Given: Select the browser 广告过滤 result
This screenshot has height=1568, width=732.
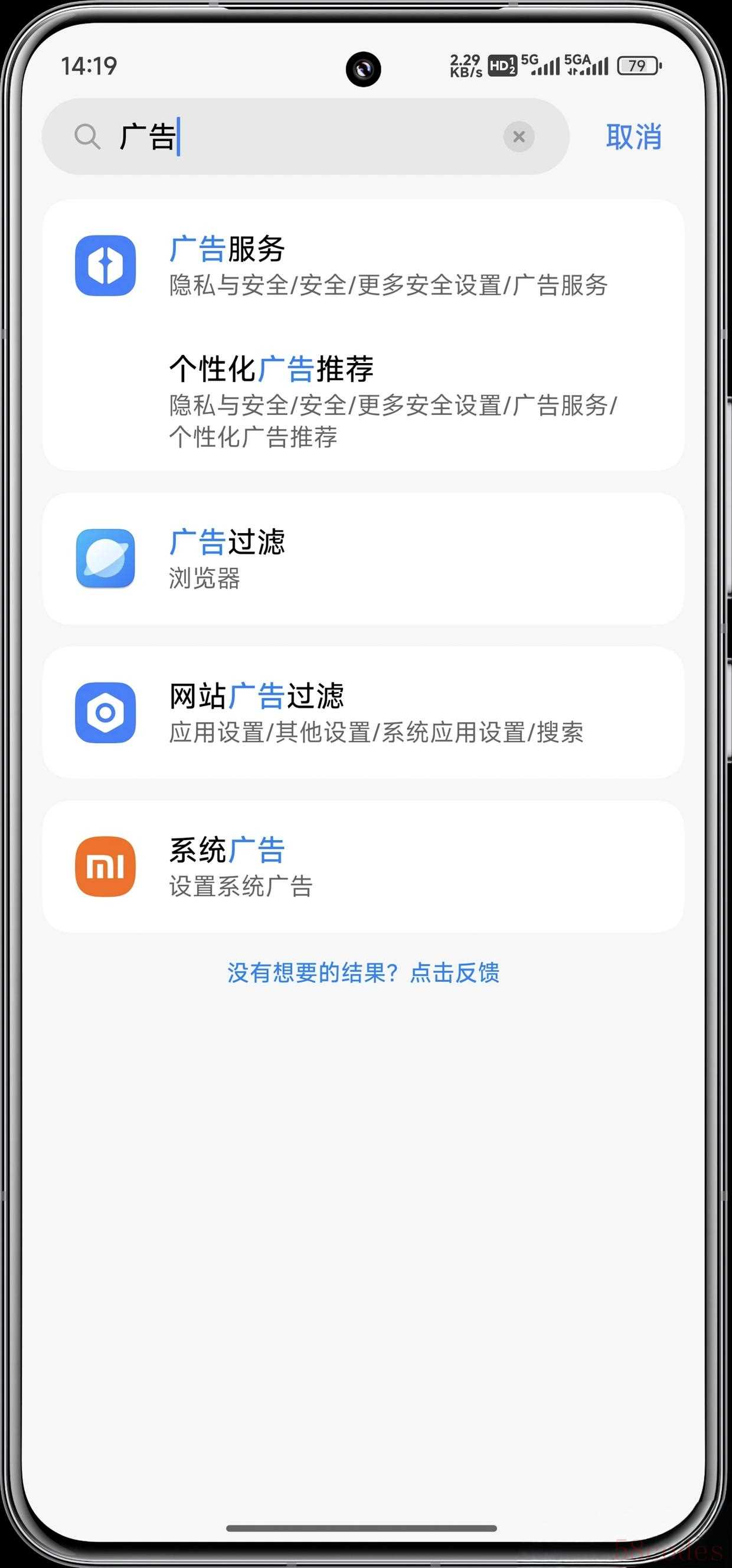Looking at the screenshot, I should click(362, 559).
